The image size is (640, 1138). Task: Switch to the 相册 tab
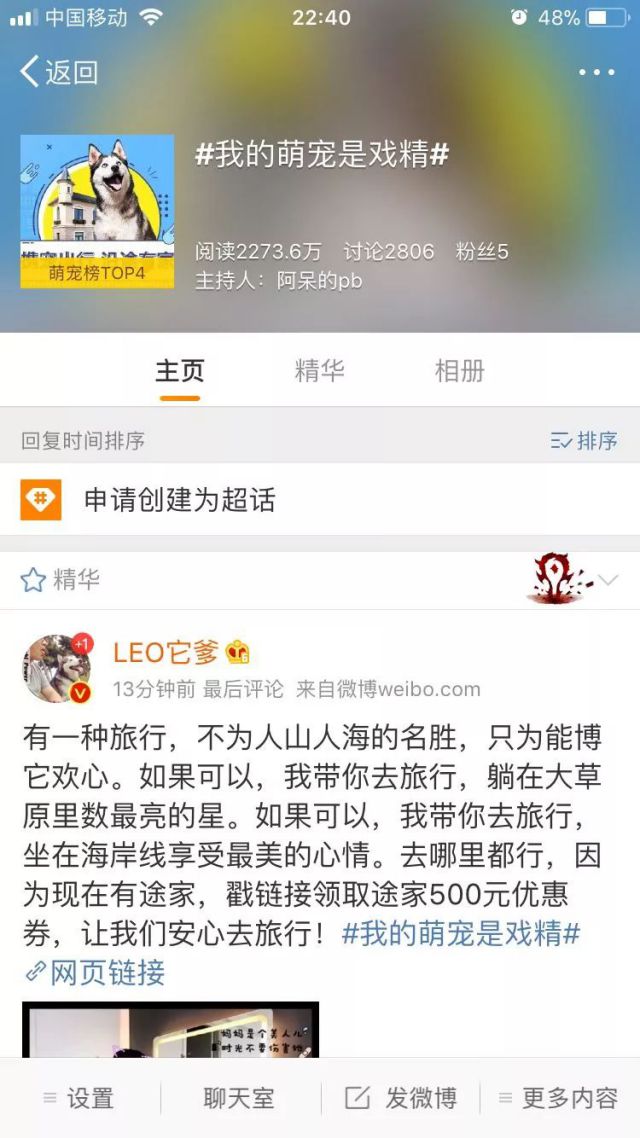[459, 371]
